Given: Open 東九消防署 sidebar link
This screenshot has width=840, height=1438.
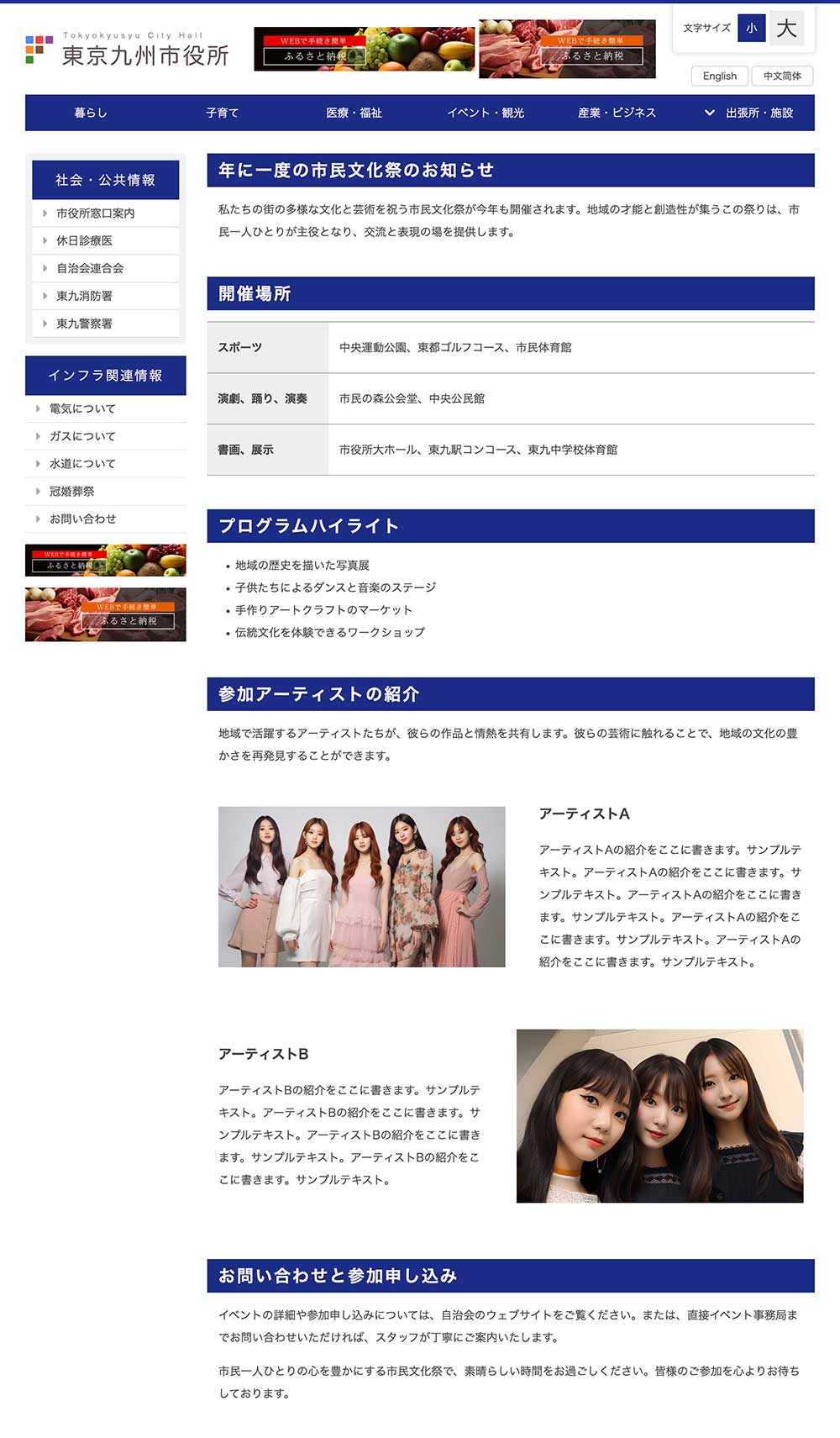Looking at the screenshot, I should pyautogui.click(x=84, y=296).
